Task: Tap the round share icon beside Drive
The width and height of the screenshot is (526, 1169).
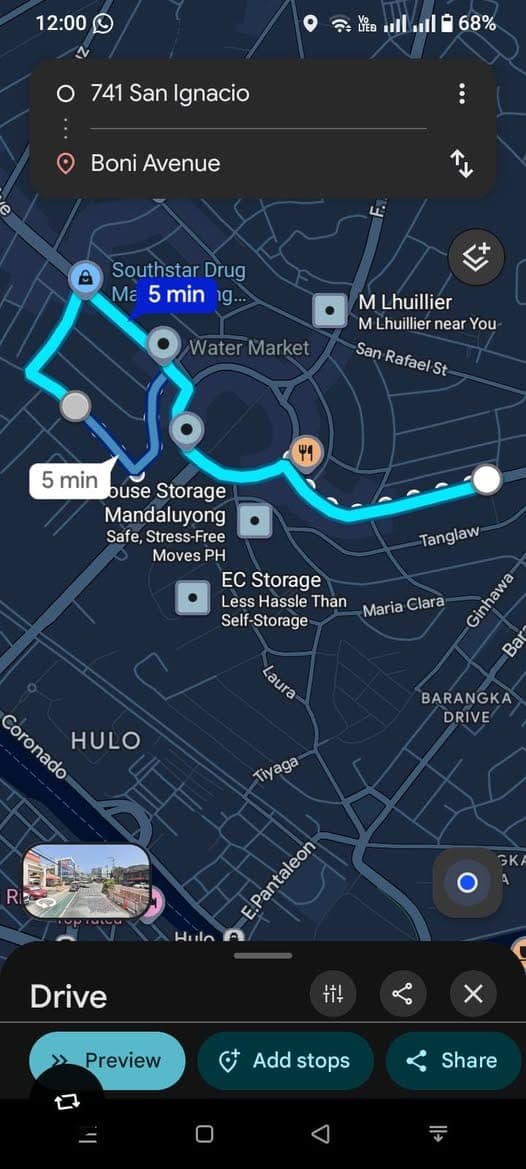Action: pos(402,994)
